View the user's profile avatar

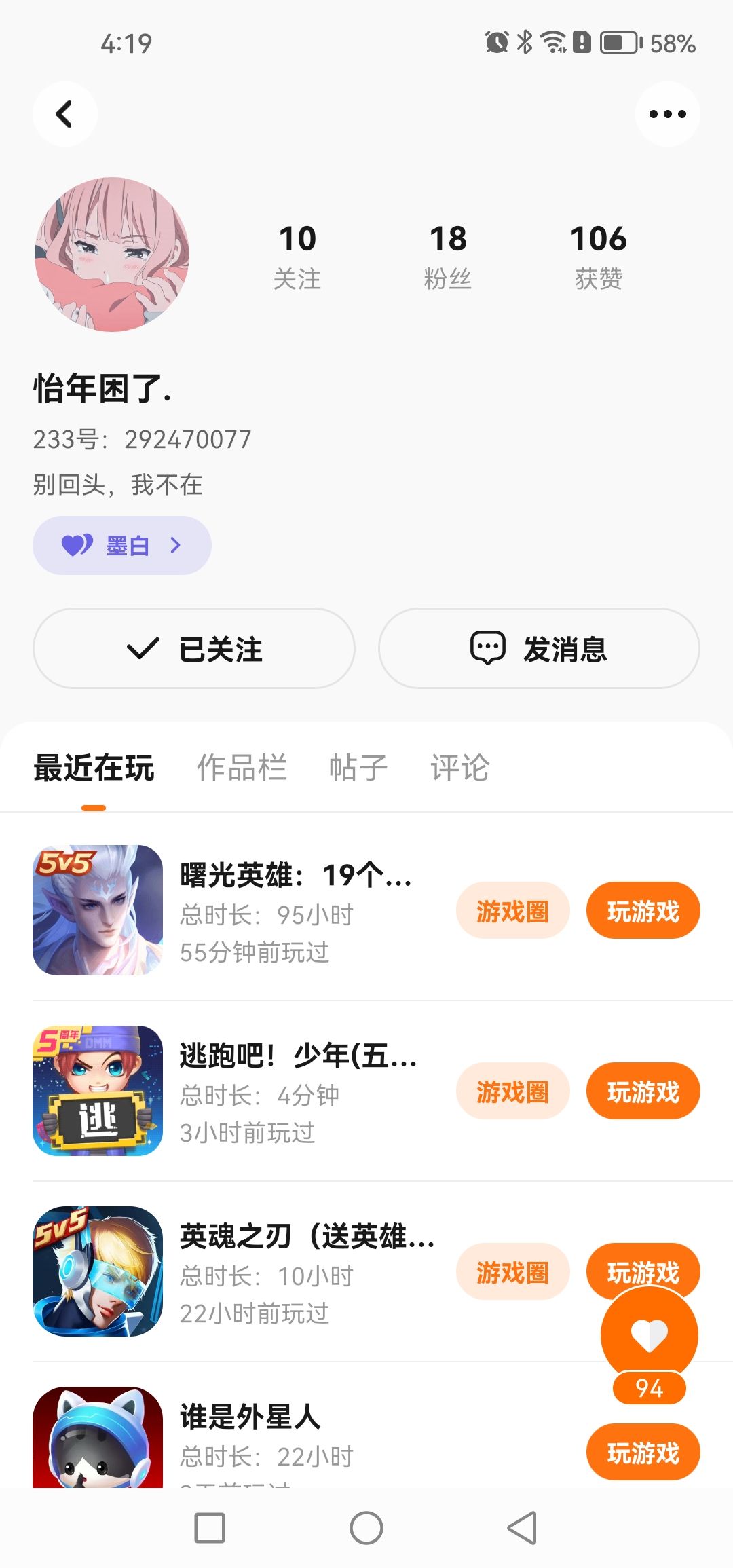pos(112,255)
